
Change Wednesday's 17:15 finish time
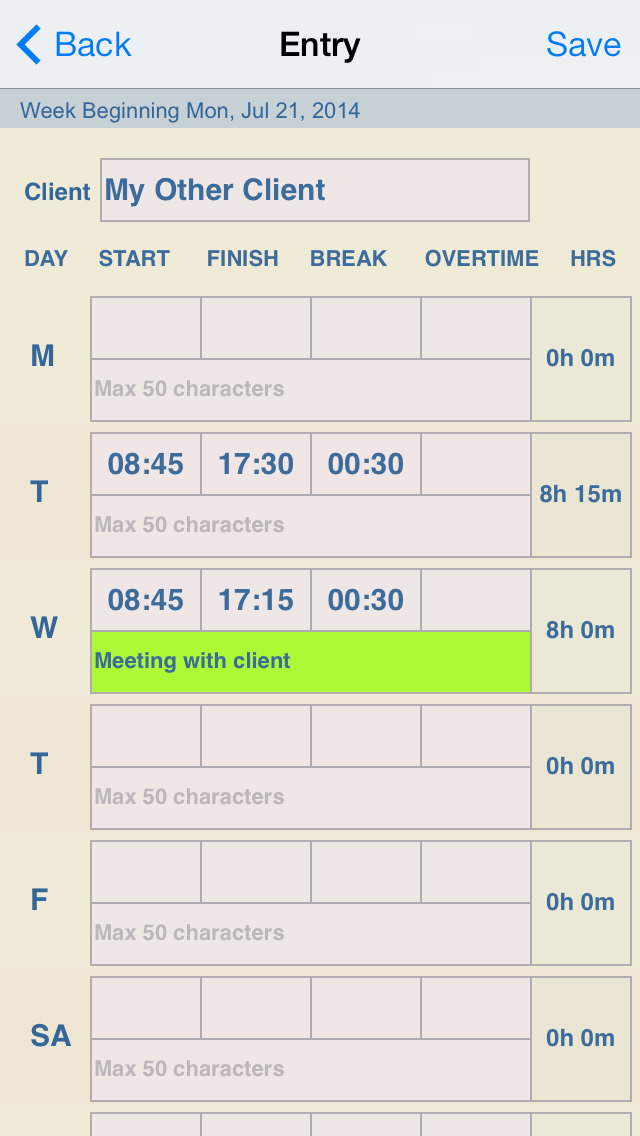[x=256, y=600]
